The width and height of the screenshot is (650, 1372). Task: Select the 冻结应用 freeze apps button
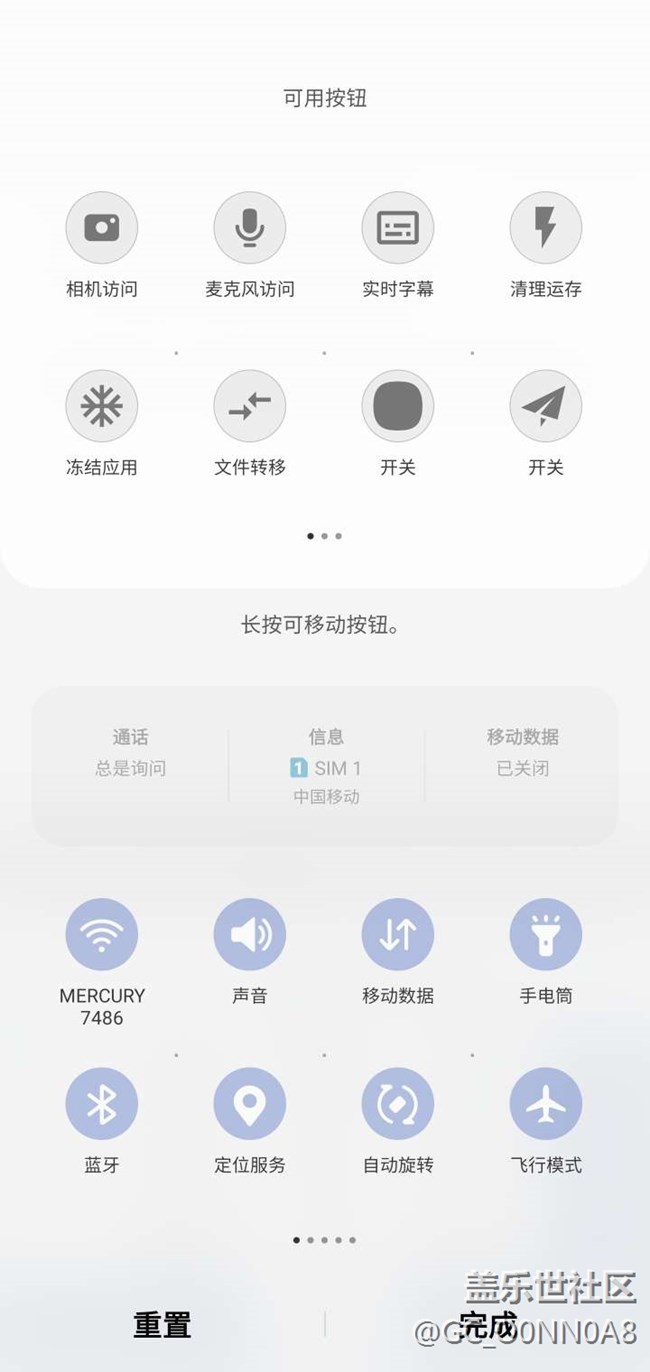click(x=102, y=406)
